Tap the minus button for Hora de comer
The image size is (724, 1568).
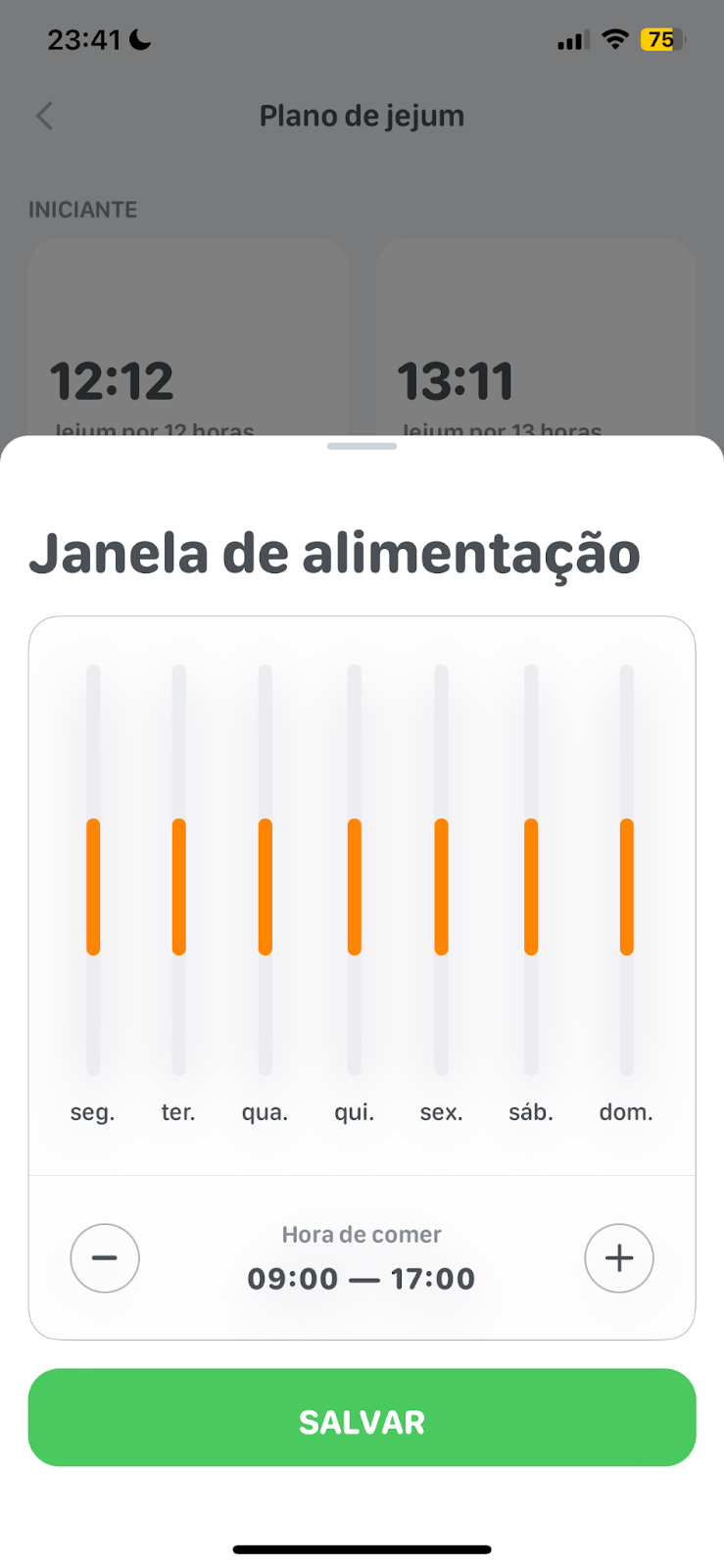(x=105, y=1258)
